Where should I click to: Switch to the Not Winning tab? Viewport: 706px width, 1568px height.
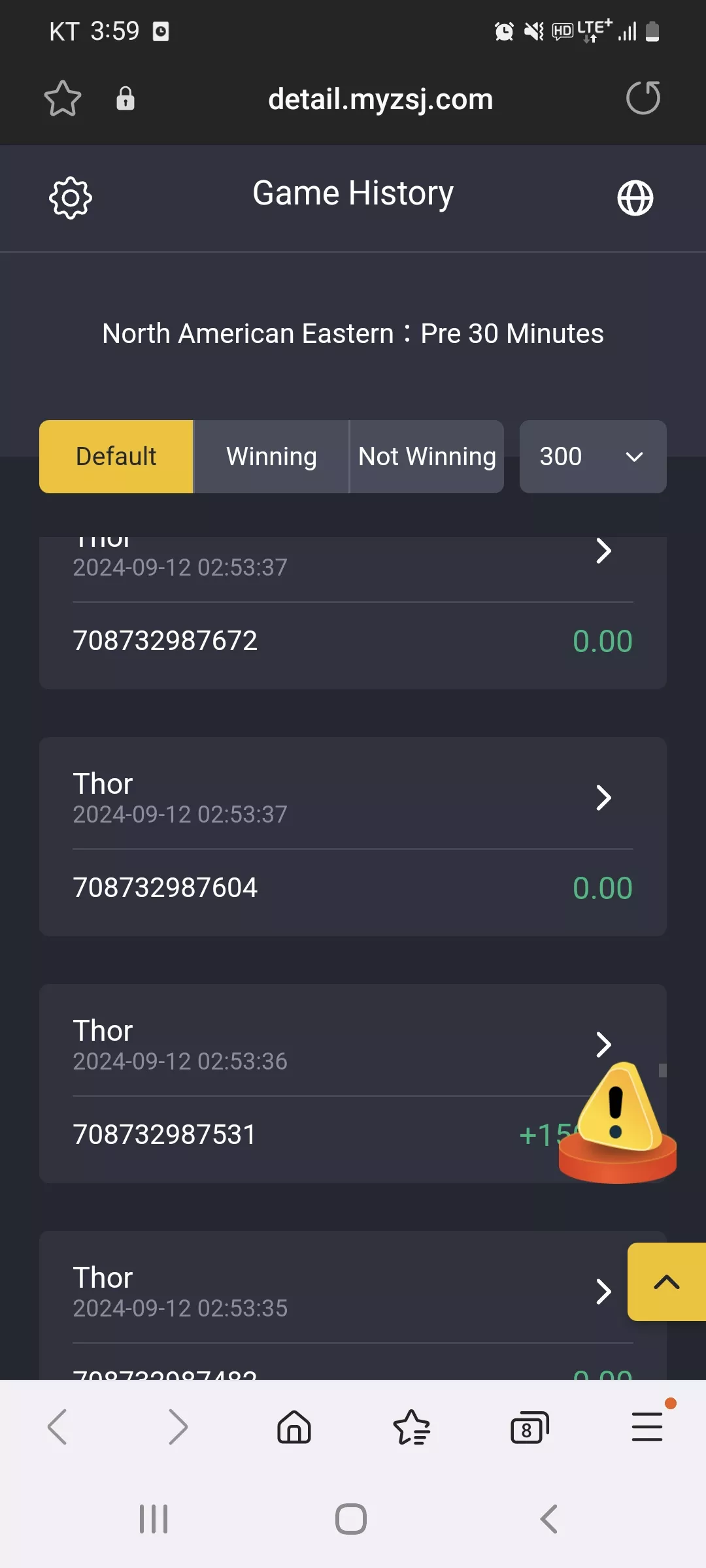point(427,457)
